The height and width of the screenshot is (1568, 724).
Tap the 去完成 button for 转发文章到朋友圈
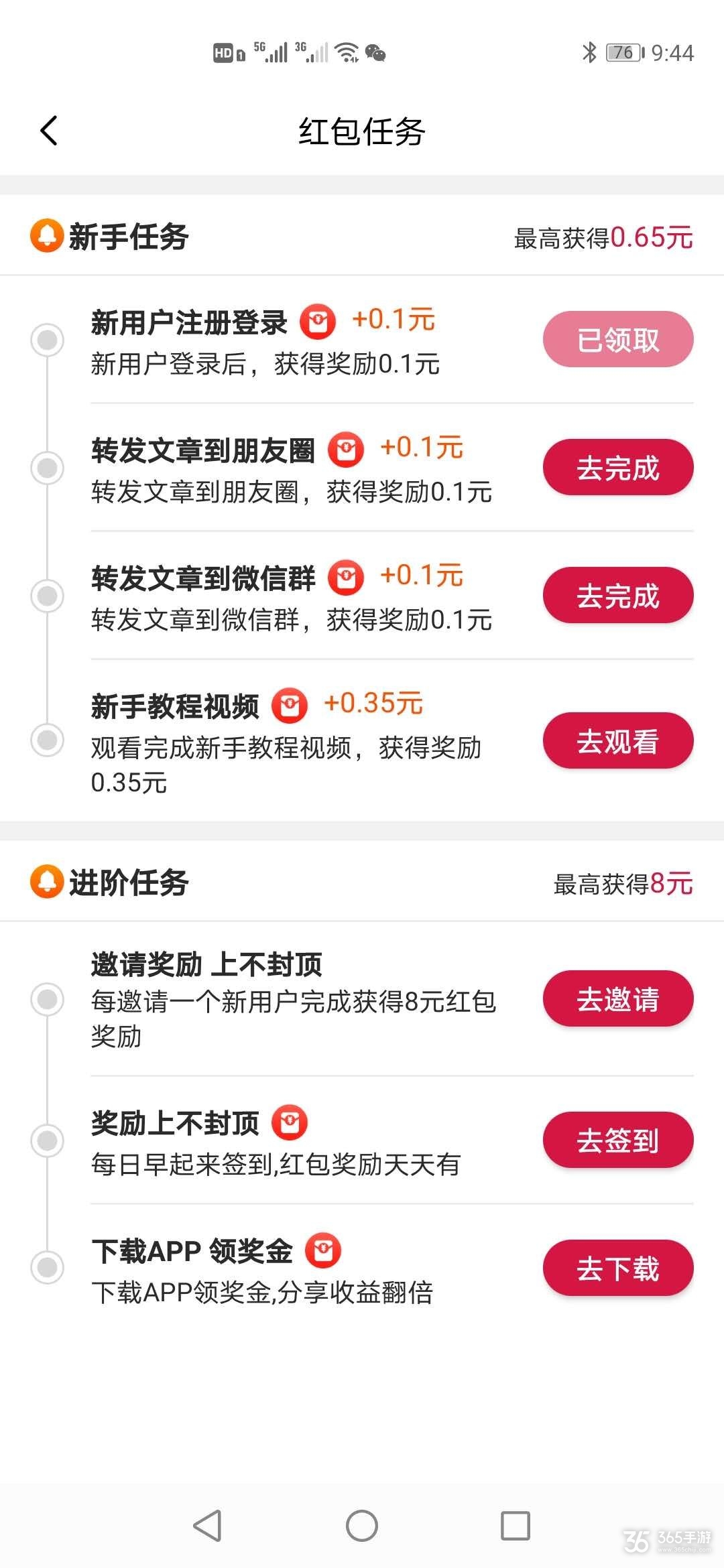(617, 467)
